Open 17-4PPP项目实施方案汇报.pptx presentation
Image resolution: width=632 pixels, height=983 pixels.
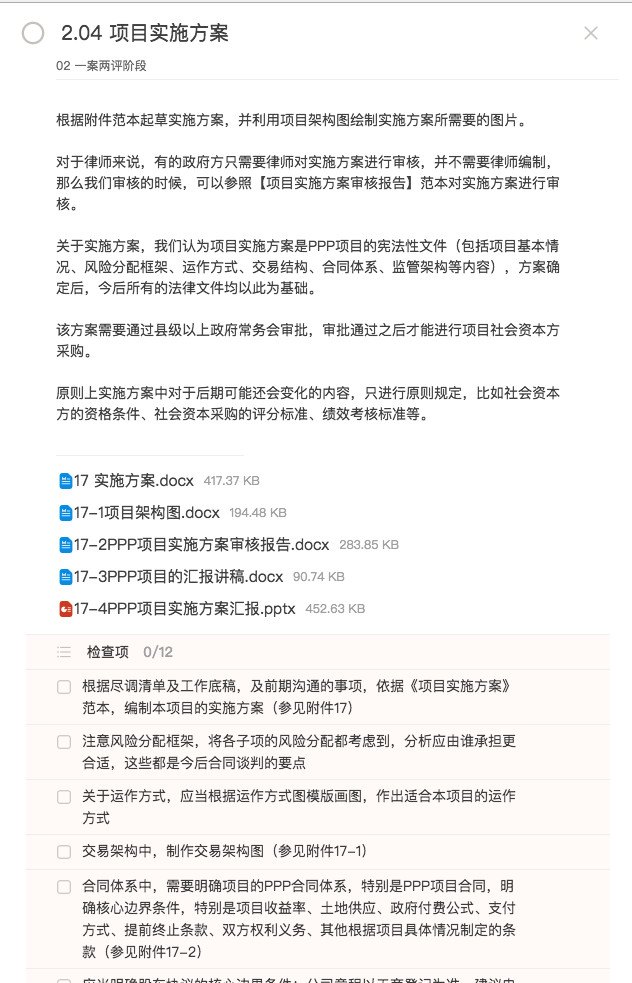pyautogui.click(x=184, y=608)
